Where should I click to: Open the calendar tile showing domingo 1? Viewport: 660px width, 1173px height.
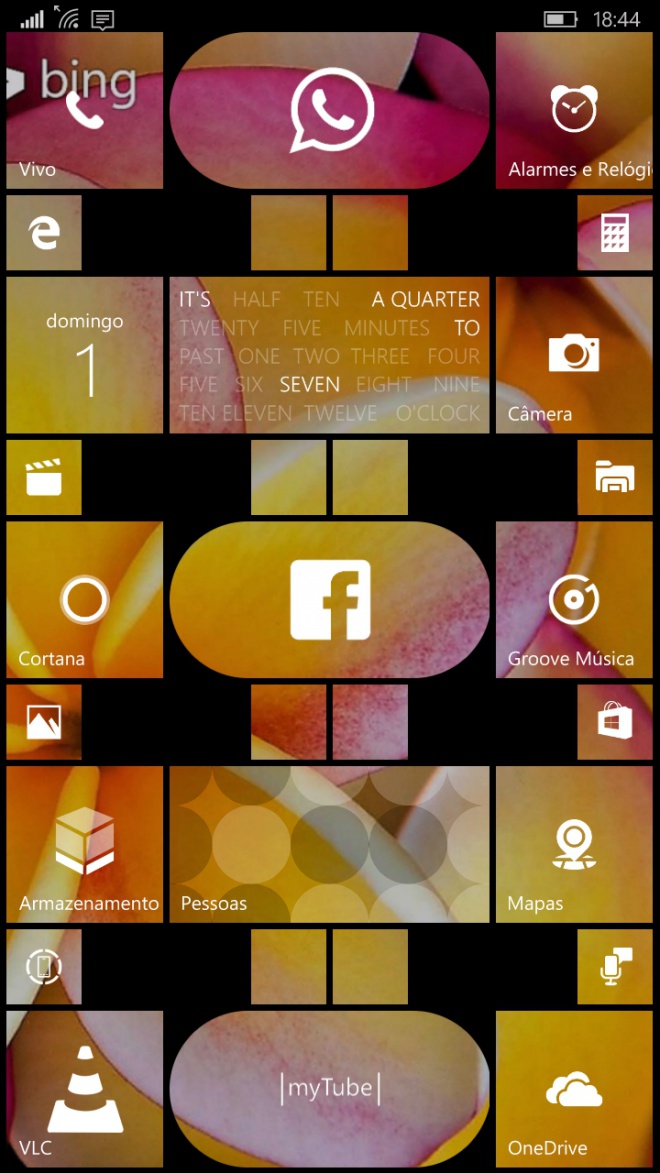(84, 355)
